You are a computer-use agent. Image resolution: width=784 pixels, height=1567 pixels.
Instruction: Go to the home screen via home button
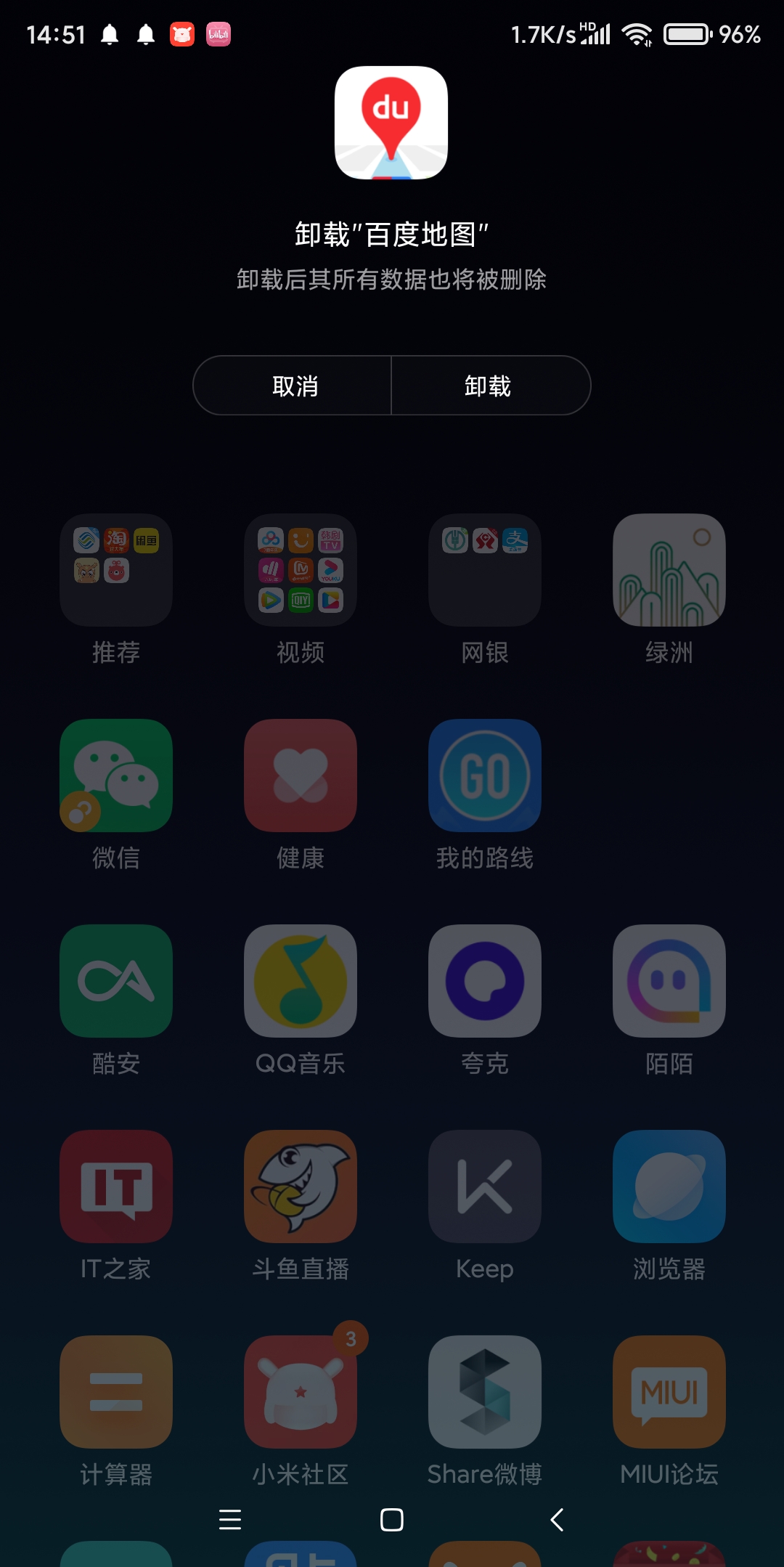pyautogui.click(x=392, y=1520)
